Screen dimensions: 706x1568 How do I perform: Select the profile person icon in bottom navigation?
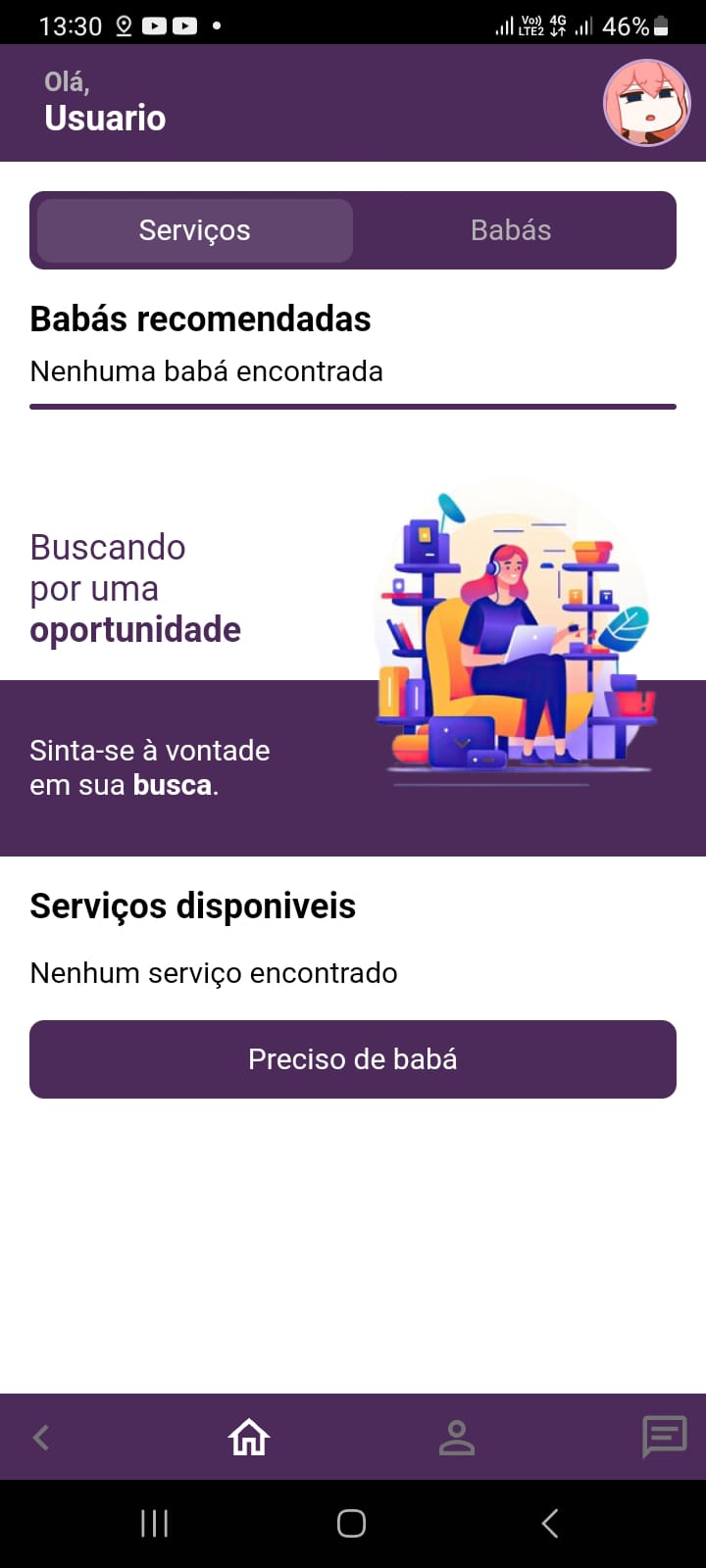pyautogui.click(x=456, y=1437)
